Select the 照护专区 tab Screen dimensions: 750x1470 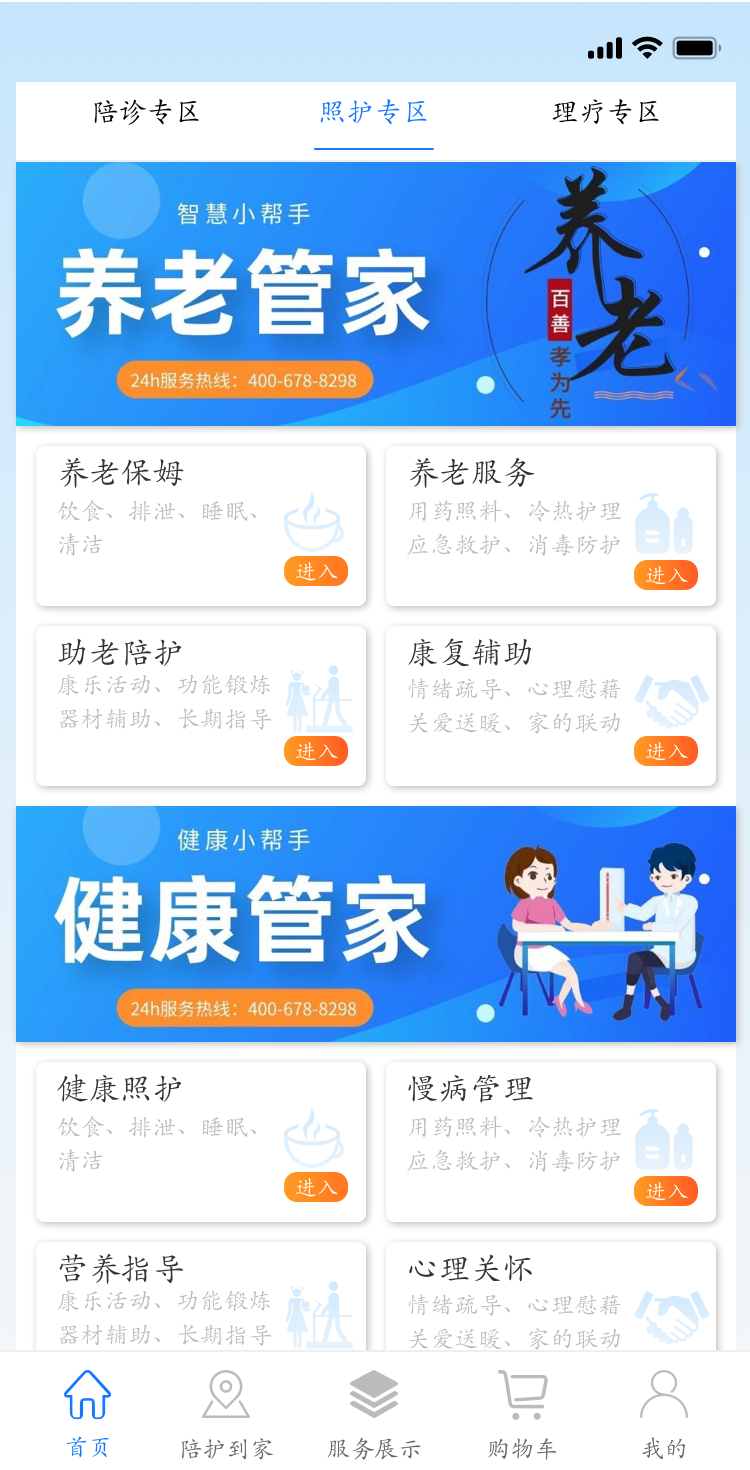[374, 112]
